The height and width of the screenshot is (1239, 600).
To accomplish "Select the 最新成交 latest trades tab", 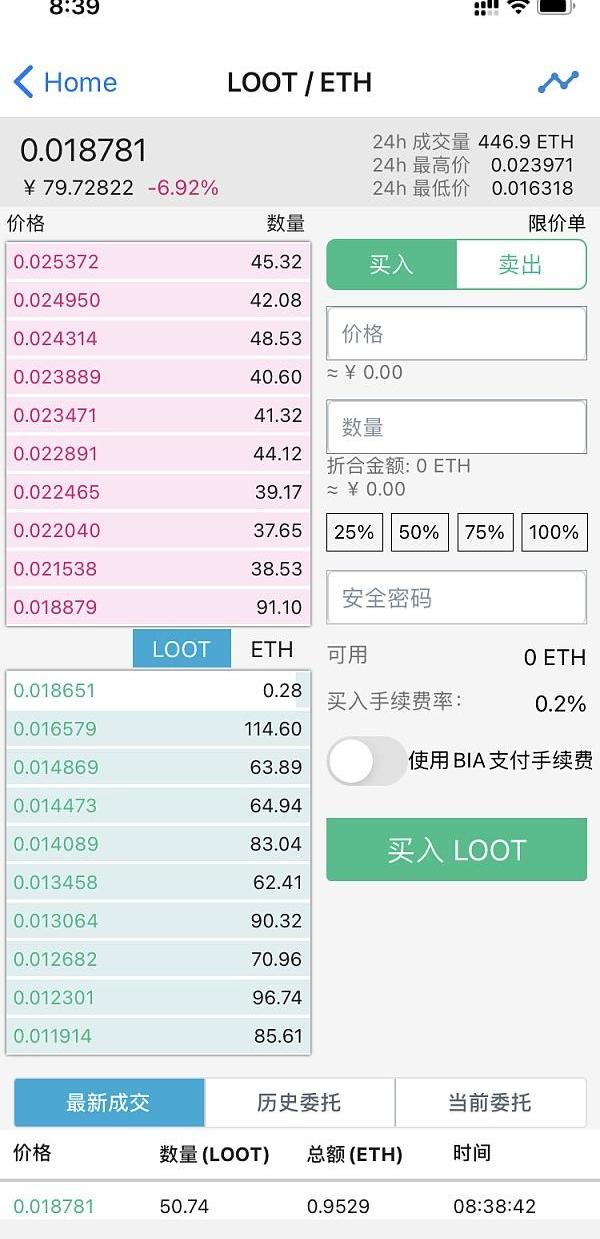I will tap(109, 1103).
